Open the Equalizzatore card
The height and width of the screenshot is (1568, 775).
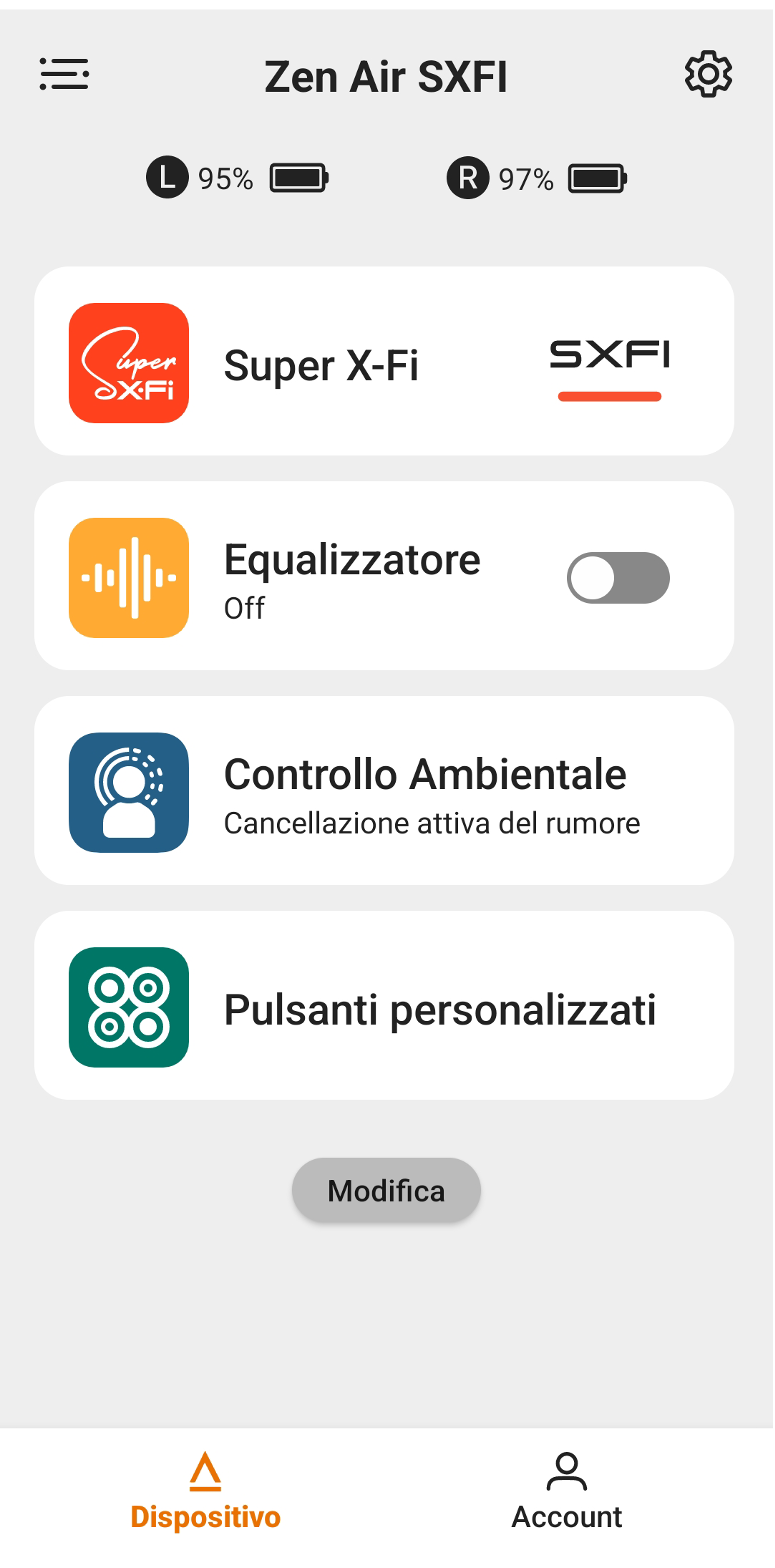pos(384,576)
